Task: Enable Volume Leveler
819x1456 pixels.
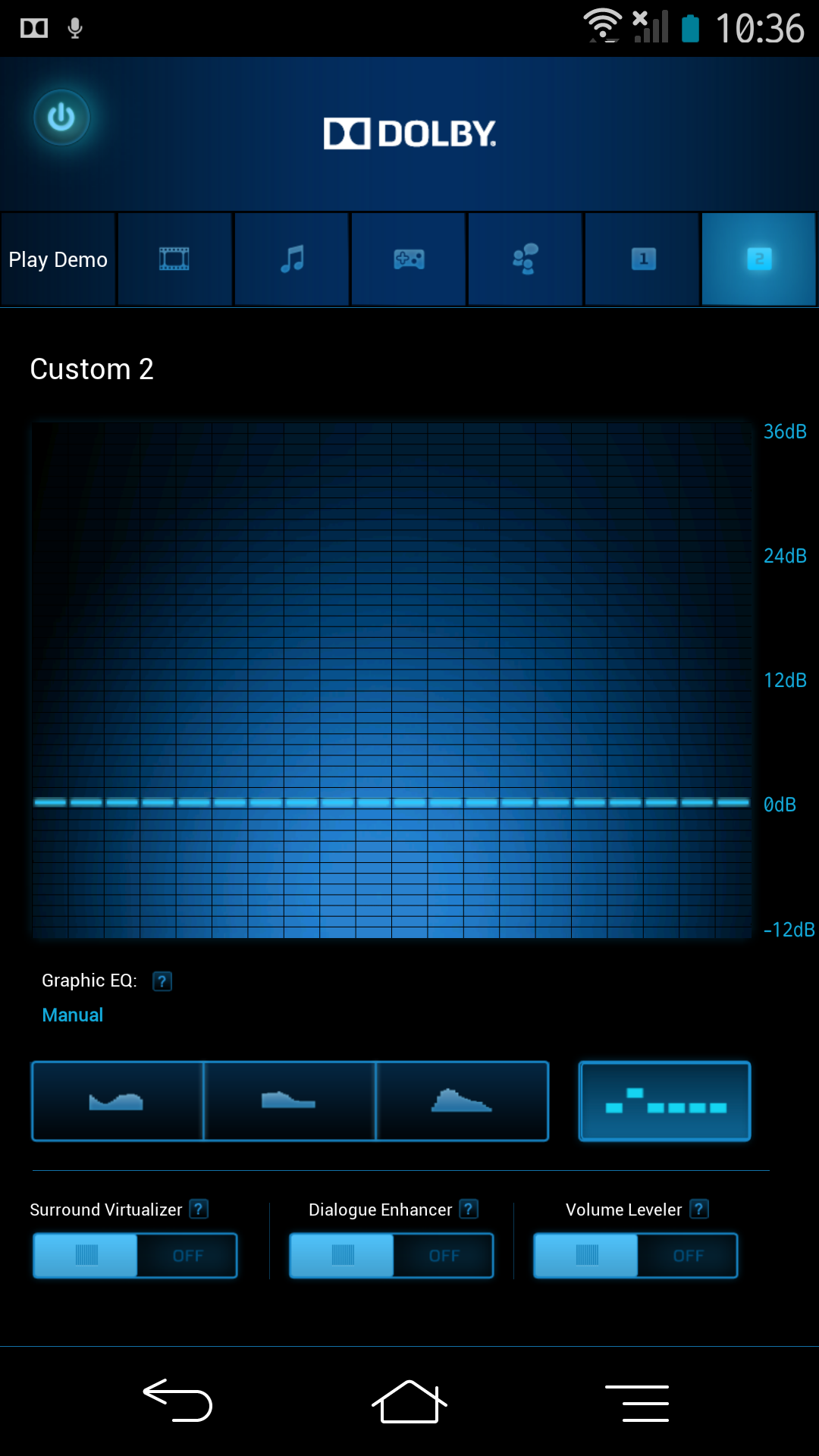Action: tap(635, 1256)
